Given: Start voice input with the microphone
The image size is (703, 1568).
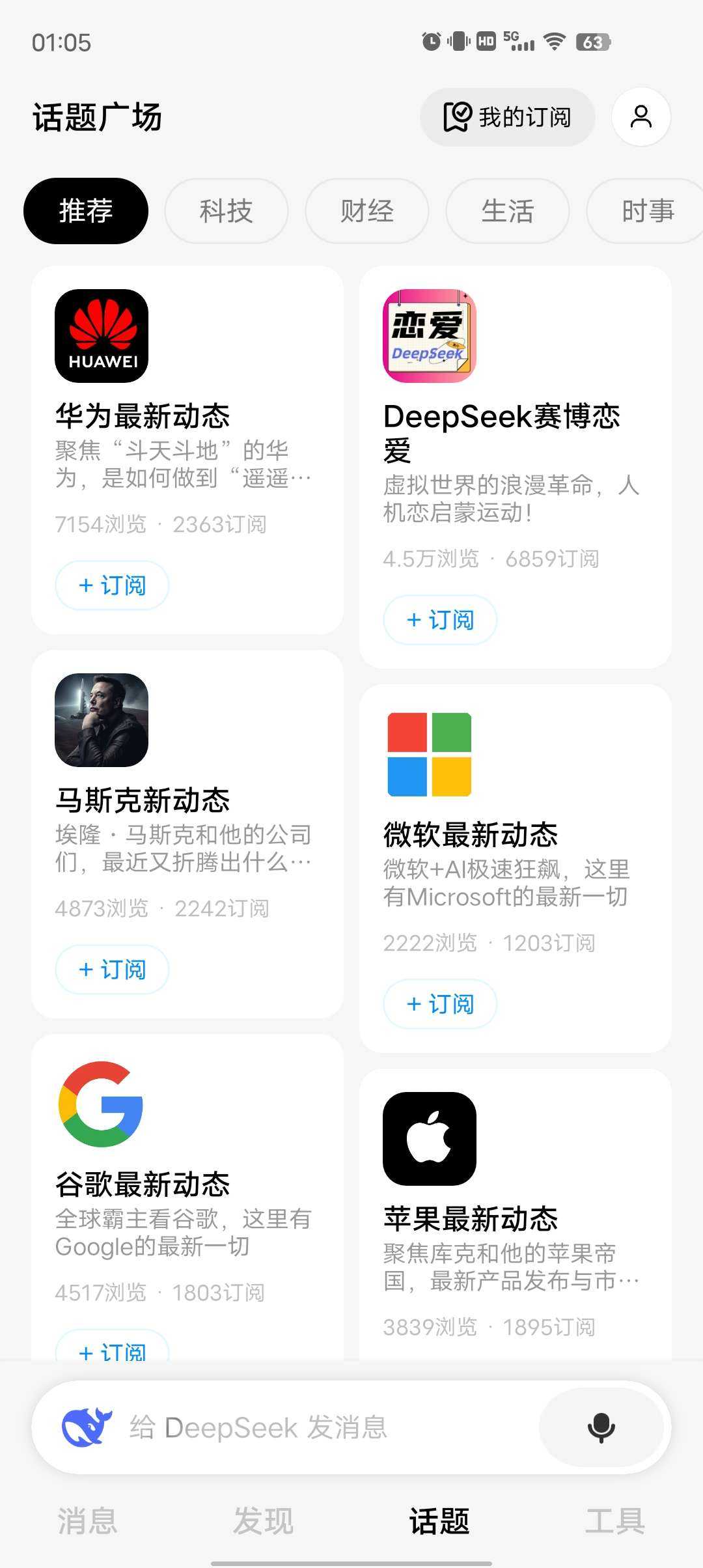Looking at the screenshot, I should [601, 1427].
